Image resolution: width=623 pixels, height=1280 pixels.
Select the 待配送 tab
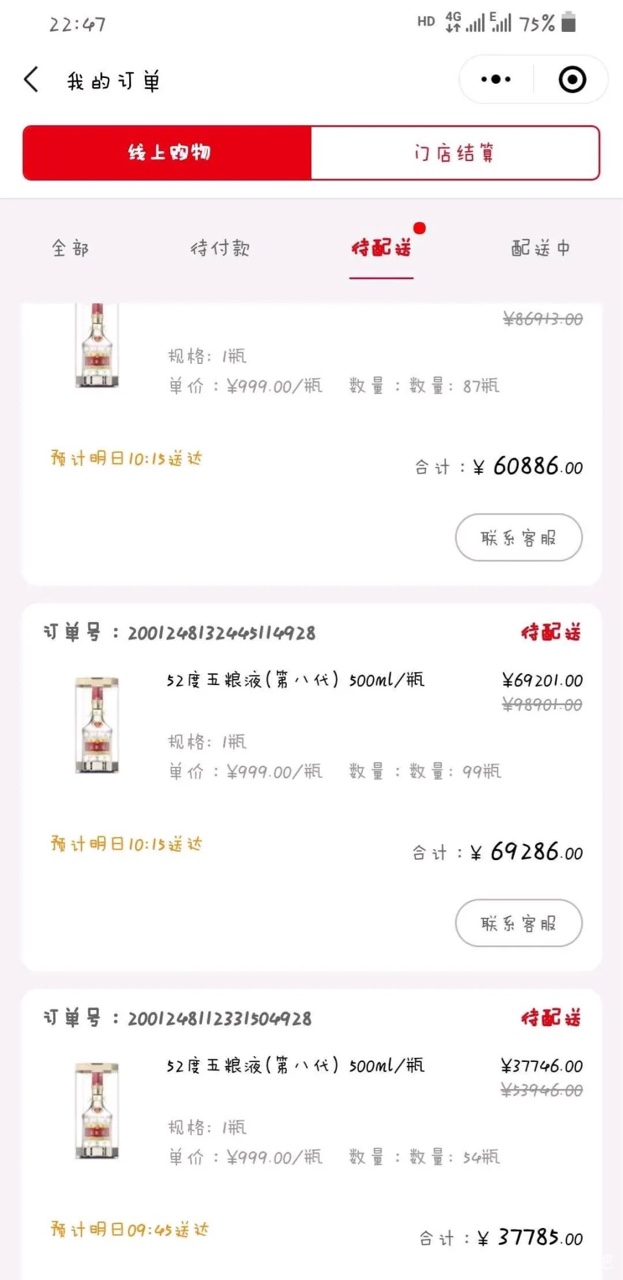381,248
